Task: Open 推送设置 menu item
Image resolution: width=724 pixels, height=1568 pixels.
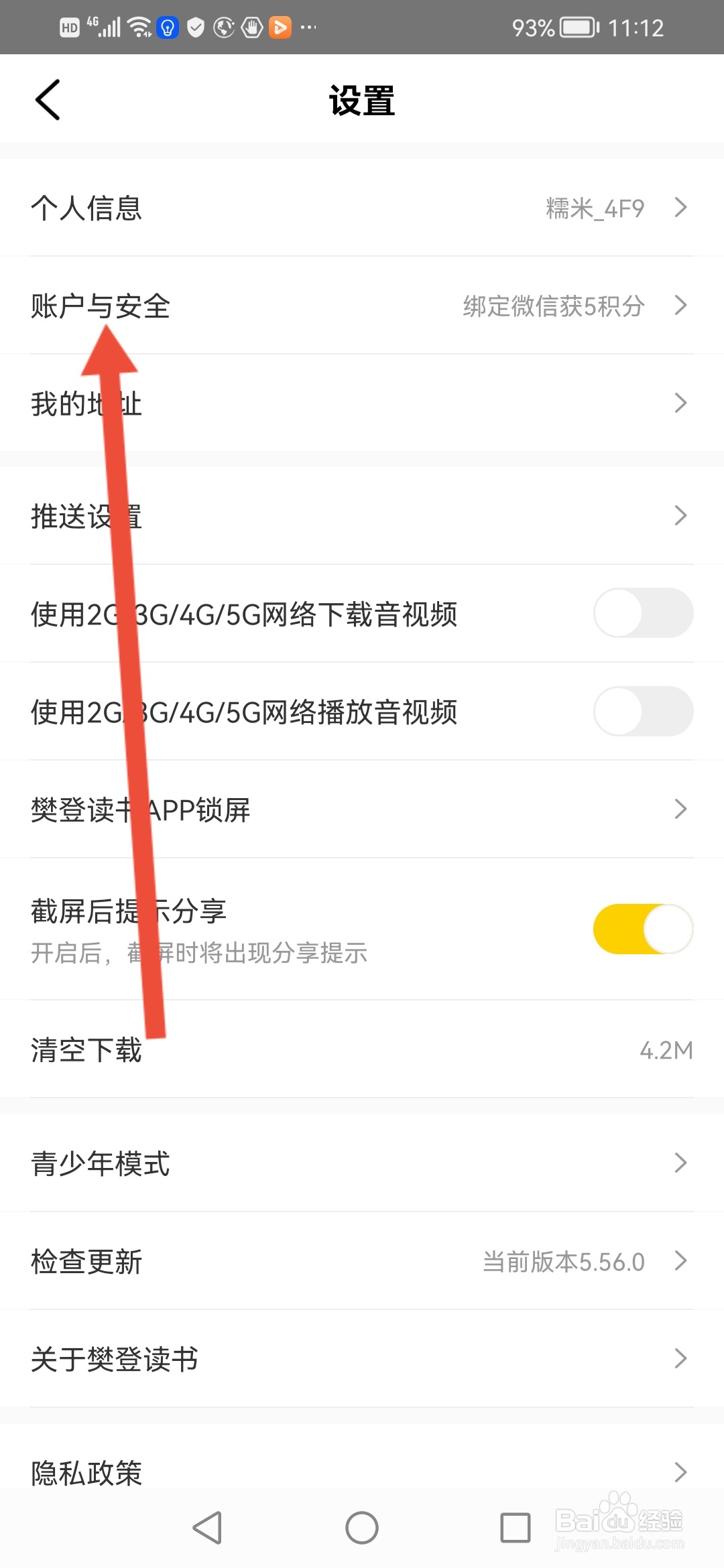Action: pyautogui.click(x=362, y=515)
